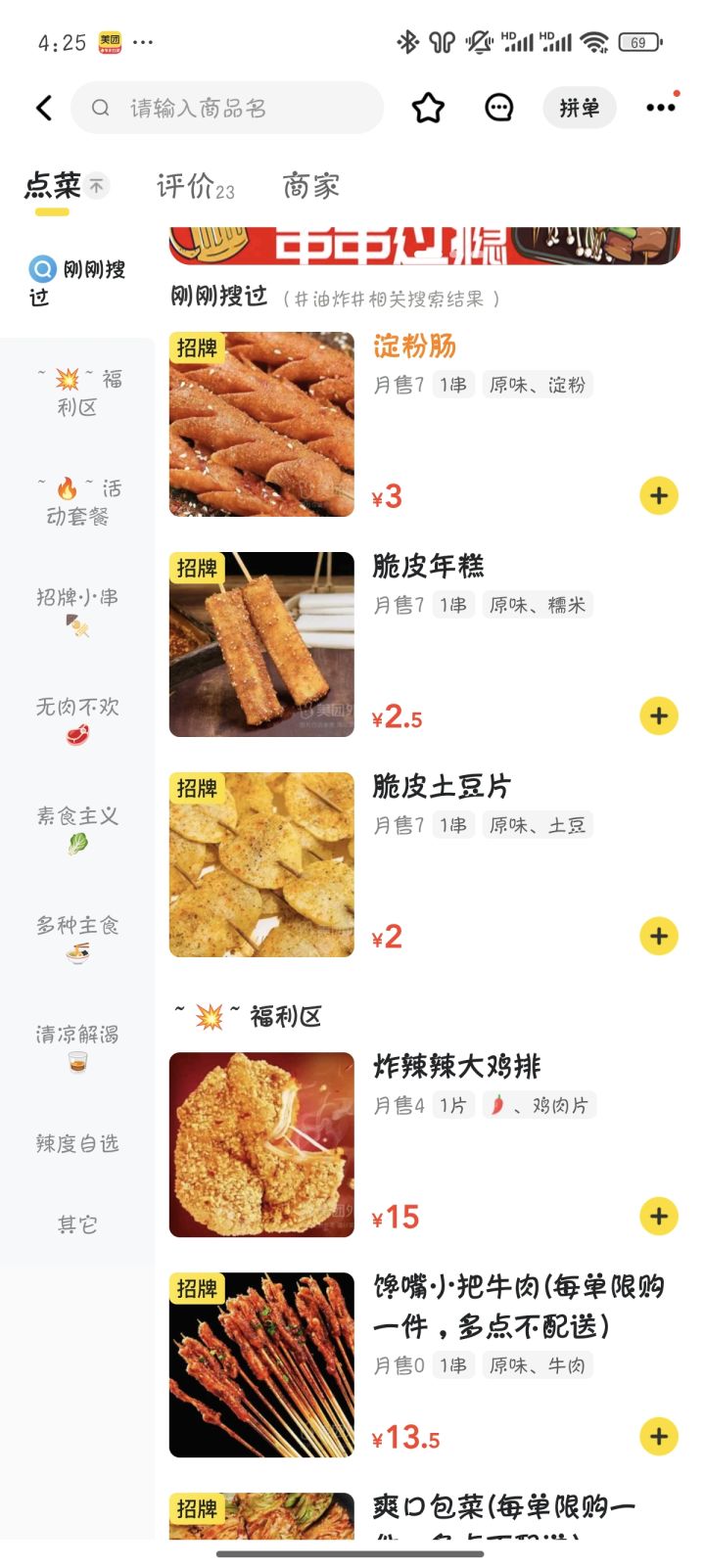Add 淀粉肠 to the cart

point(659,496)
